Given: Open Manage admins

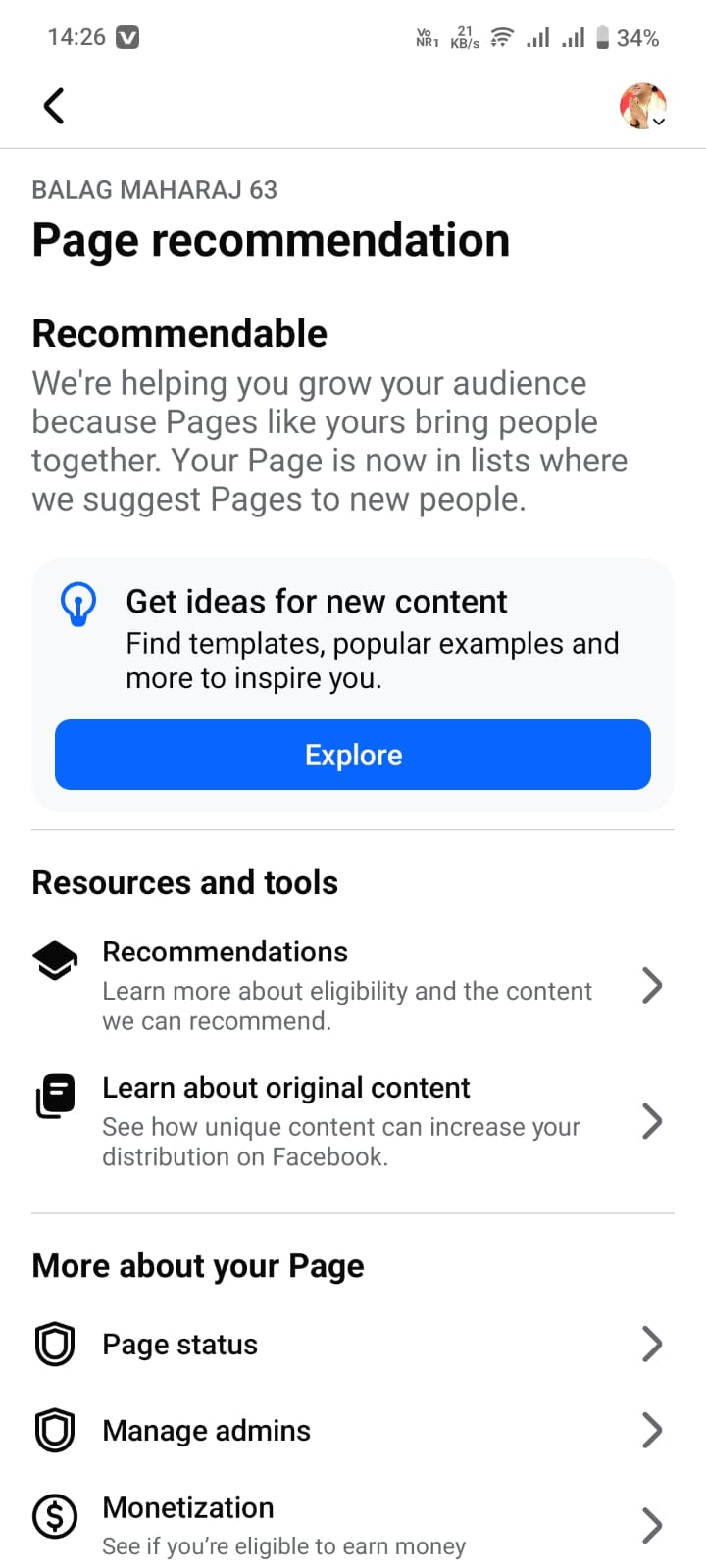Looking at the screenshot, I should click(348, 1431).
